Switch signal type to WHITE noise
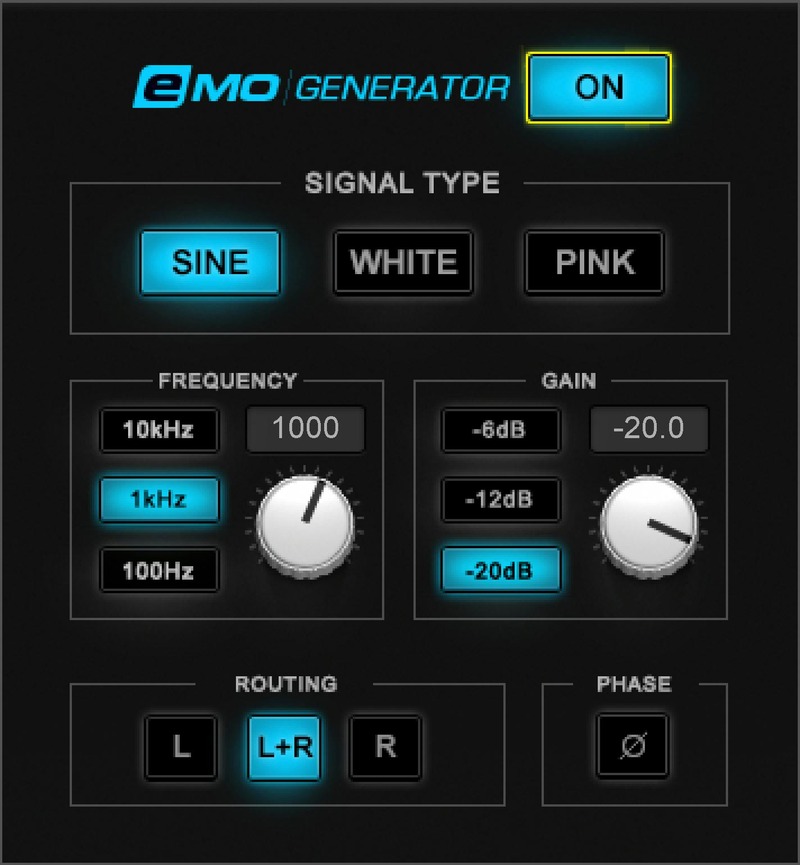The width and height of the screenshot is (800, 865). click(403, 262)
